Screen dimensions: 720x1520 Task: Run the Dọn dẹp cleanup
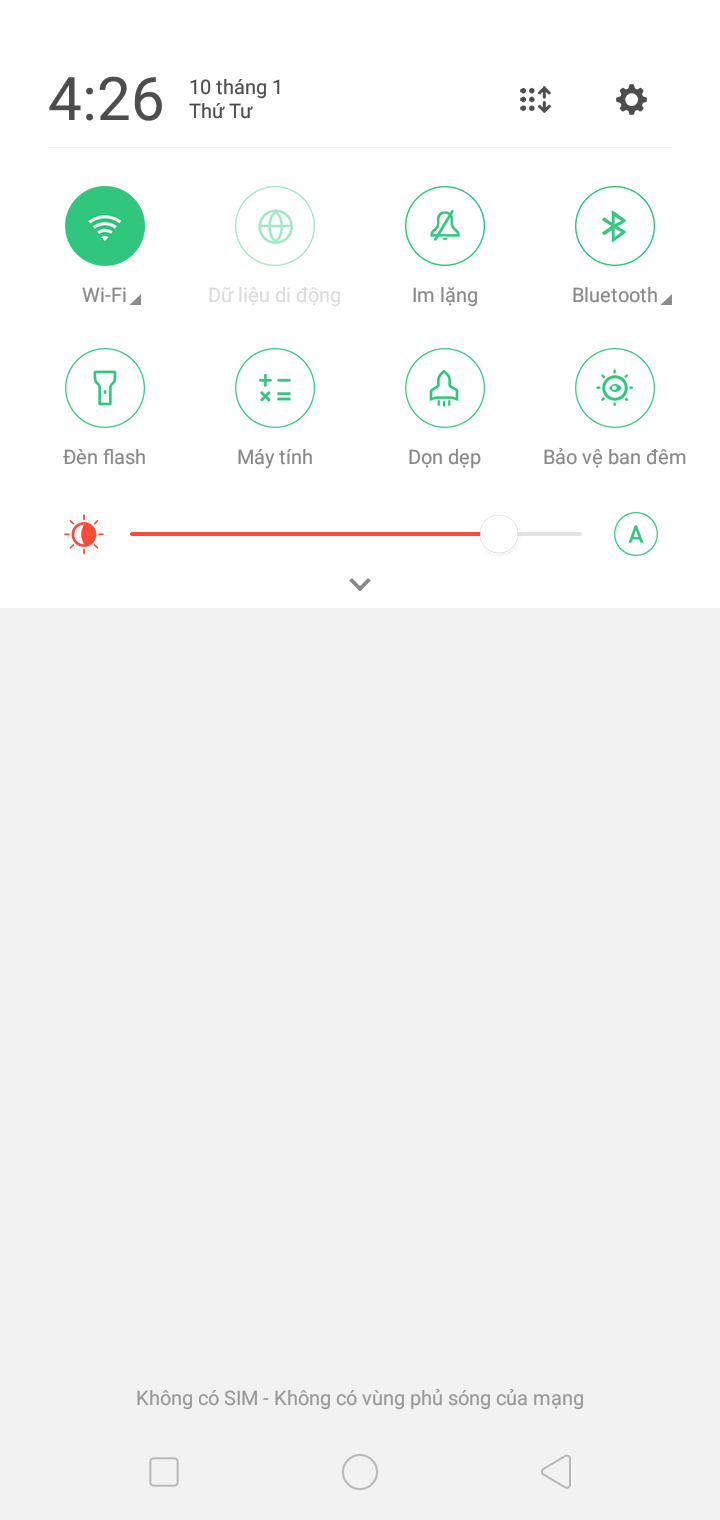pos(445,388)
